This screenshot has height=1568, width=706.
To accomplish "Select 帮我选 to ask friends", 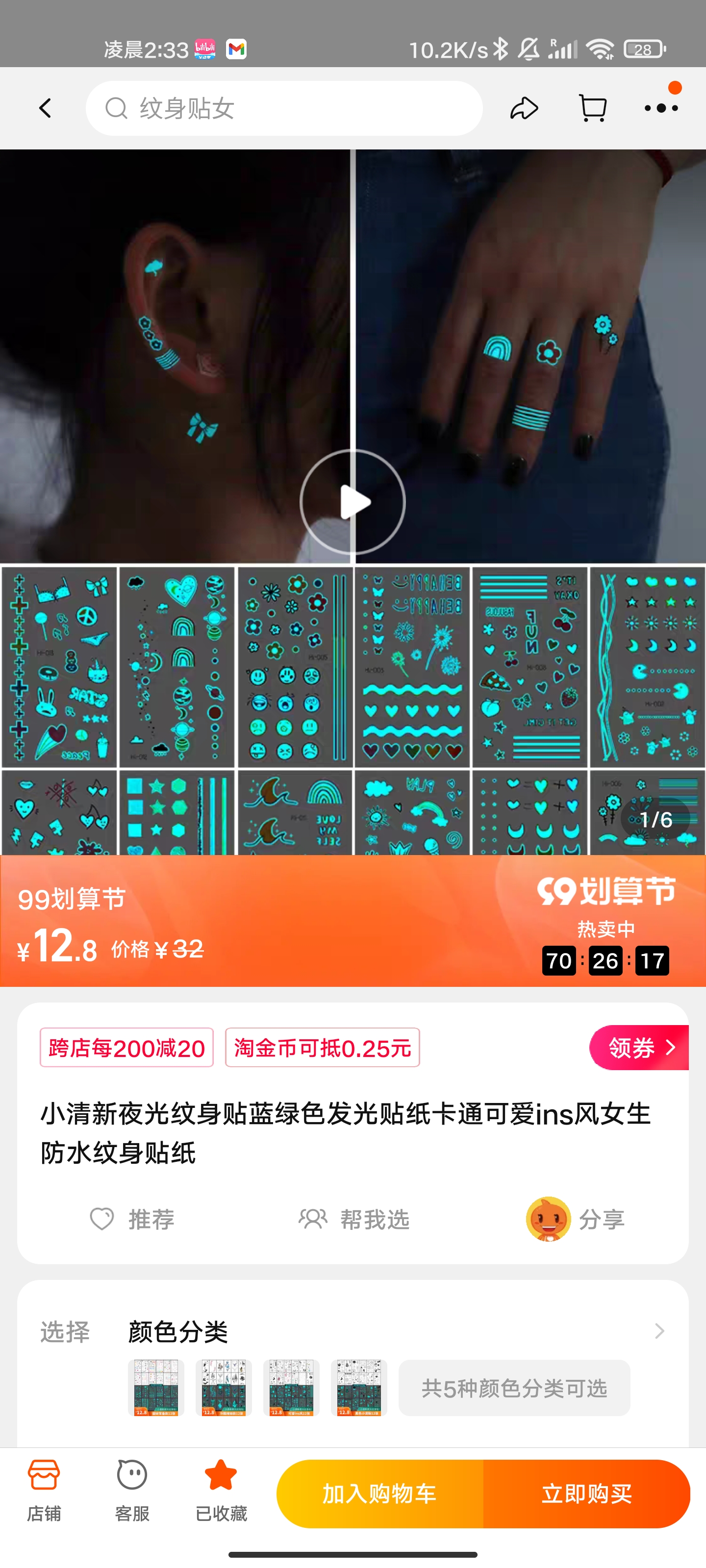I will 354,1219.
